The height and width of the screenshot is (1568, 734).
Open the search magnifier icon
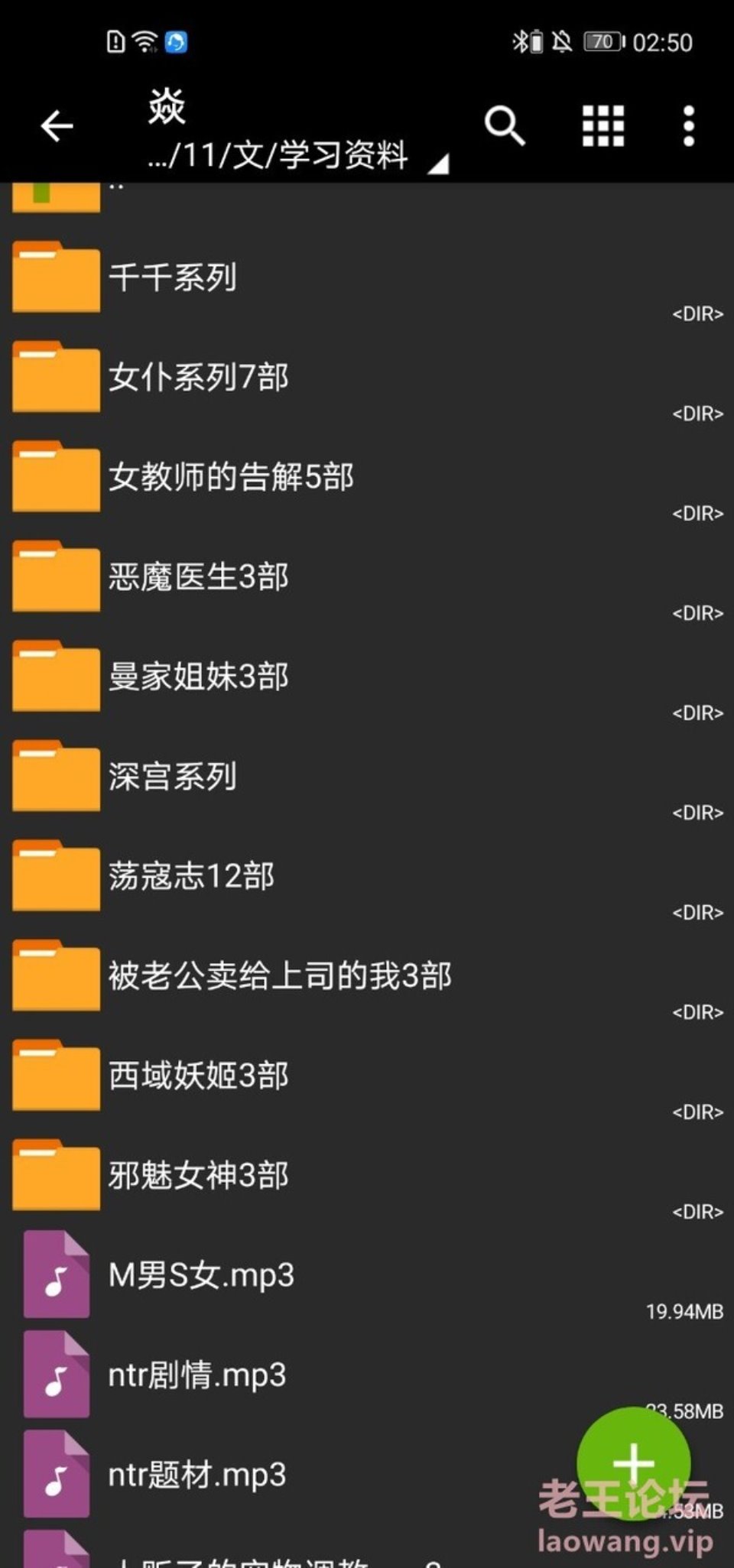point(505,126)
